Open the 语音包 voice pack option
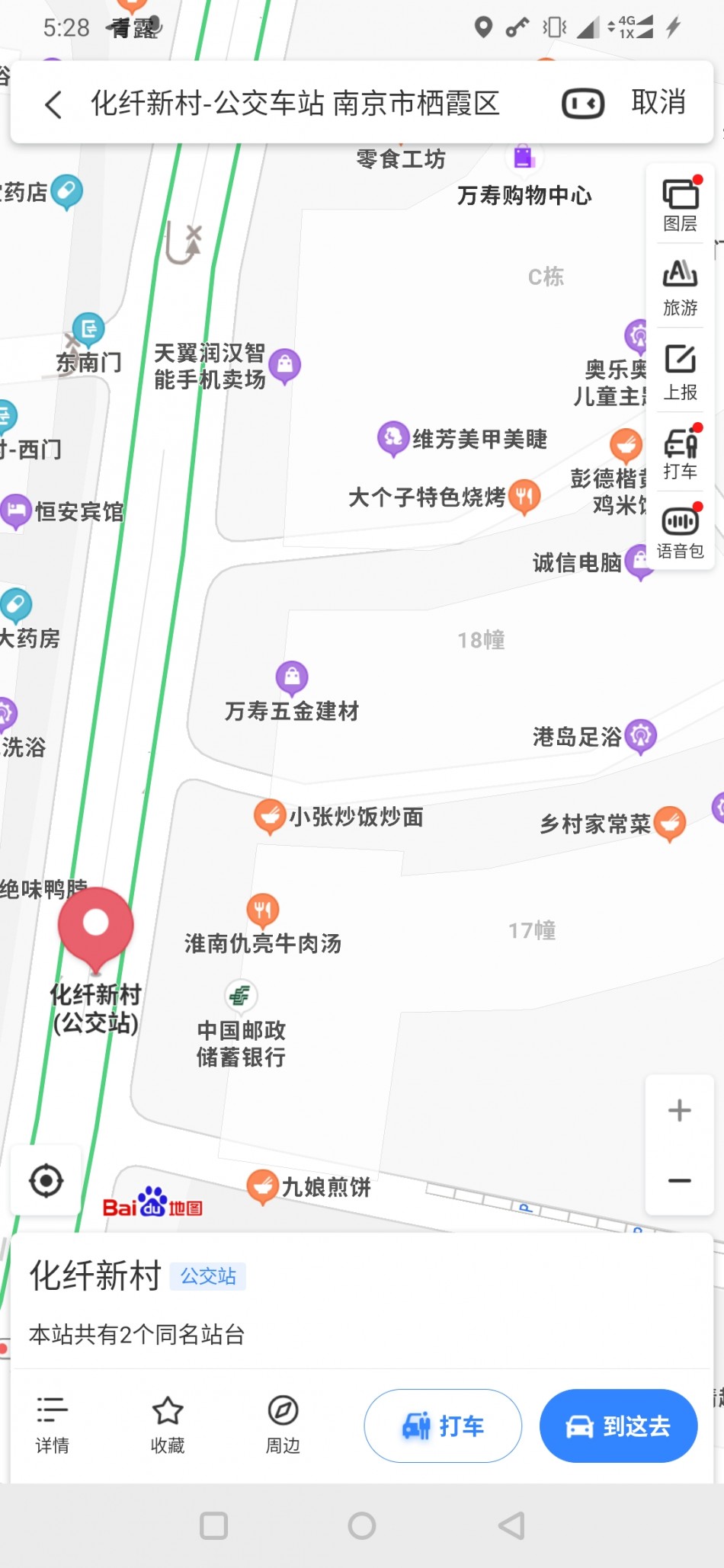Screen dimensions: 724x1568 coord(680,530)
